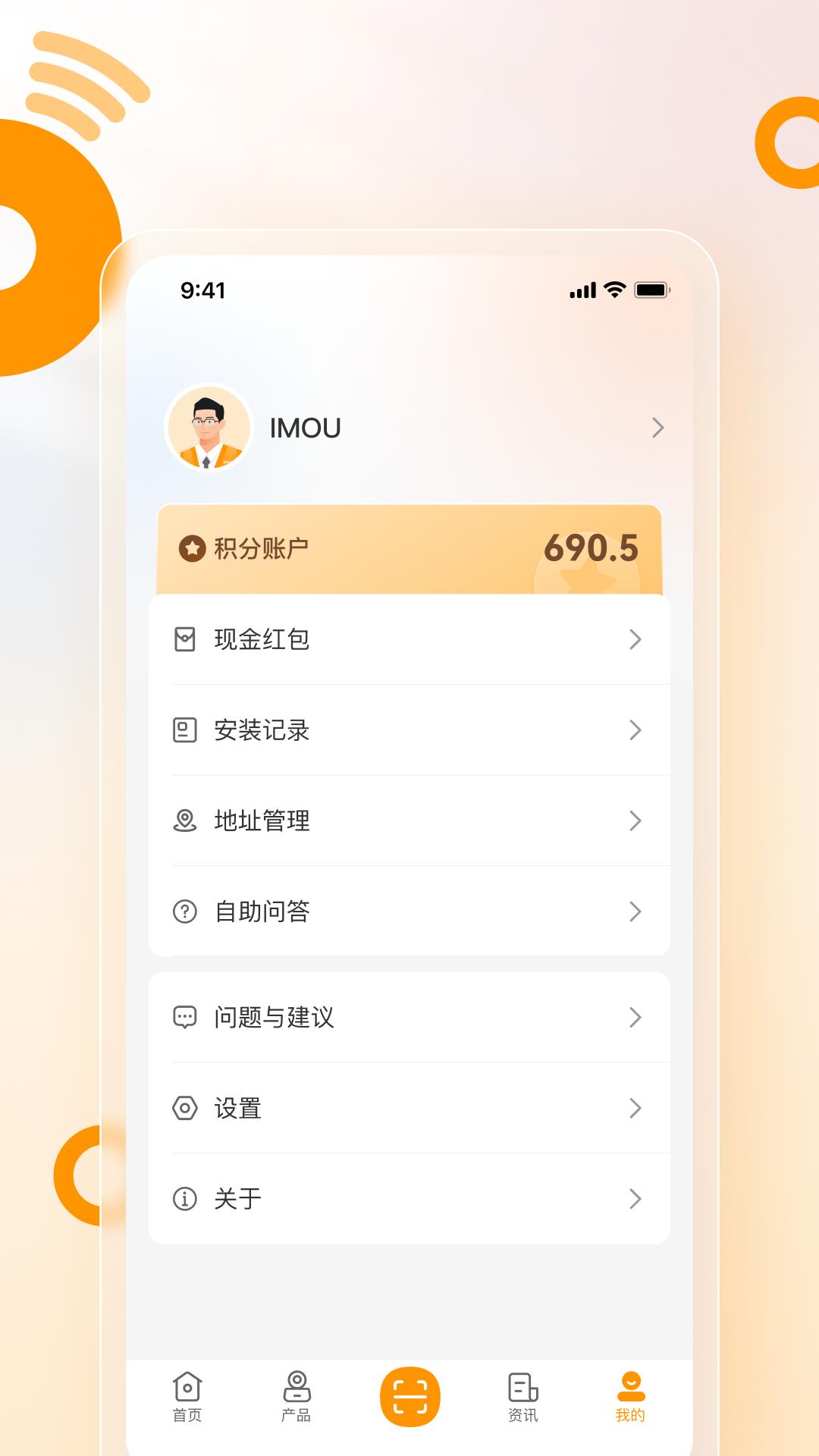The height and width of the screenshot is (1456, 819).
Task: Tap the 安装记录 list row
Action: (409, 730)
